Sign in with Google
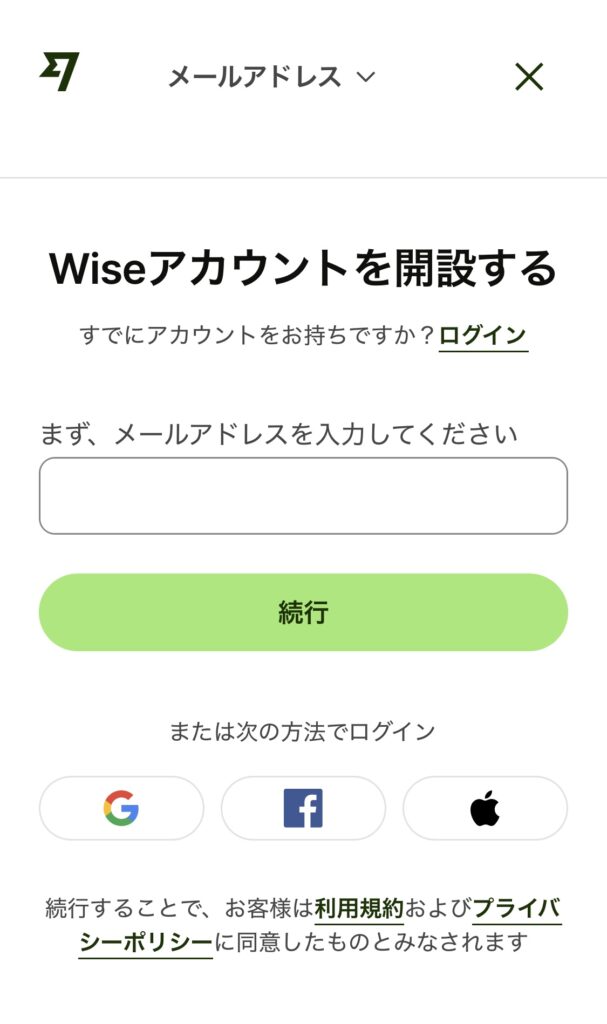This screenshot has width=607, height=1024. [x=122, y=808]
